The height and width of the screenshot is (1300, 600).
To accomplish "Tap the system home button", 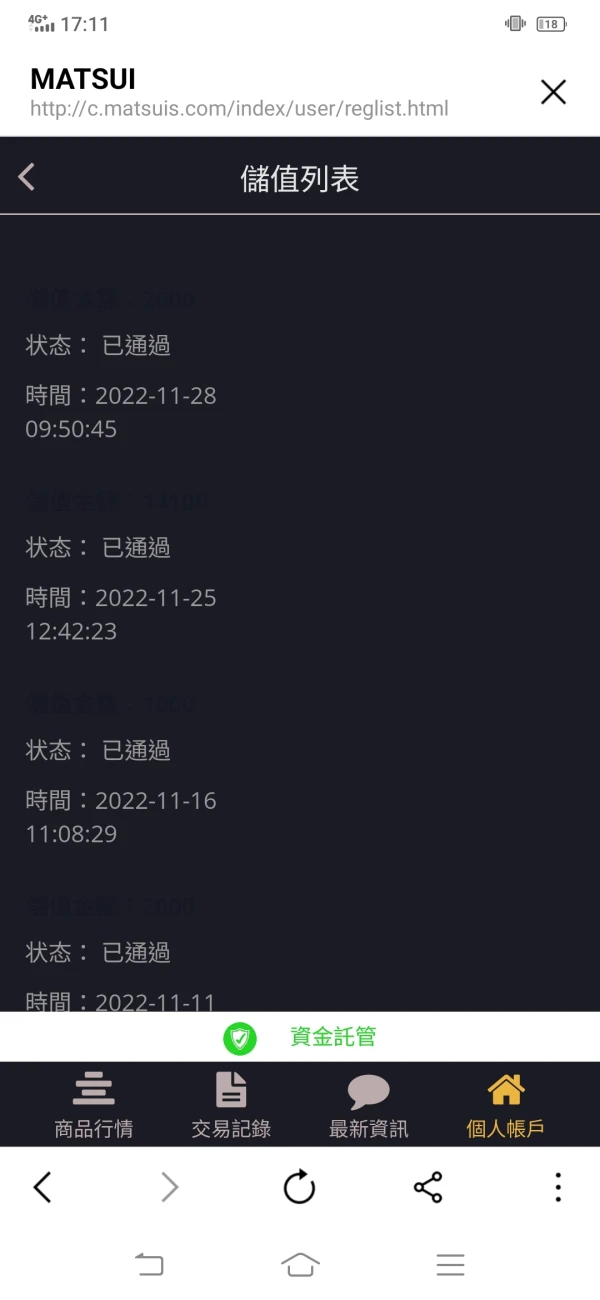I will point(300,1265).
